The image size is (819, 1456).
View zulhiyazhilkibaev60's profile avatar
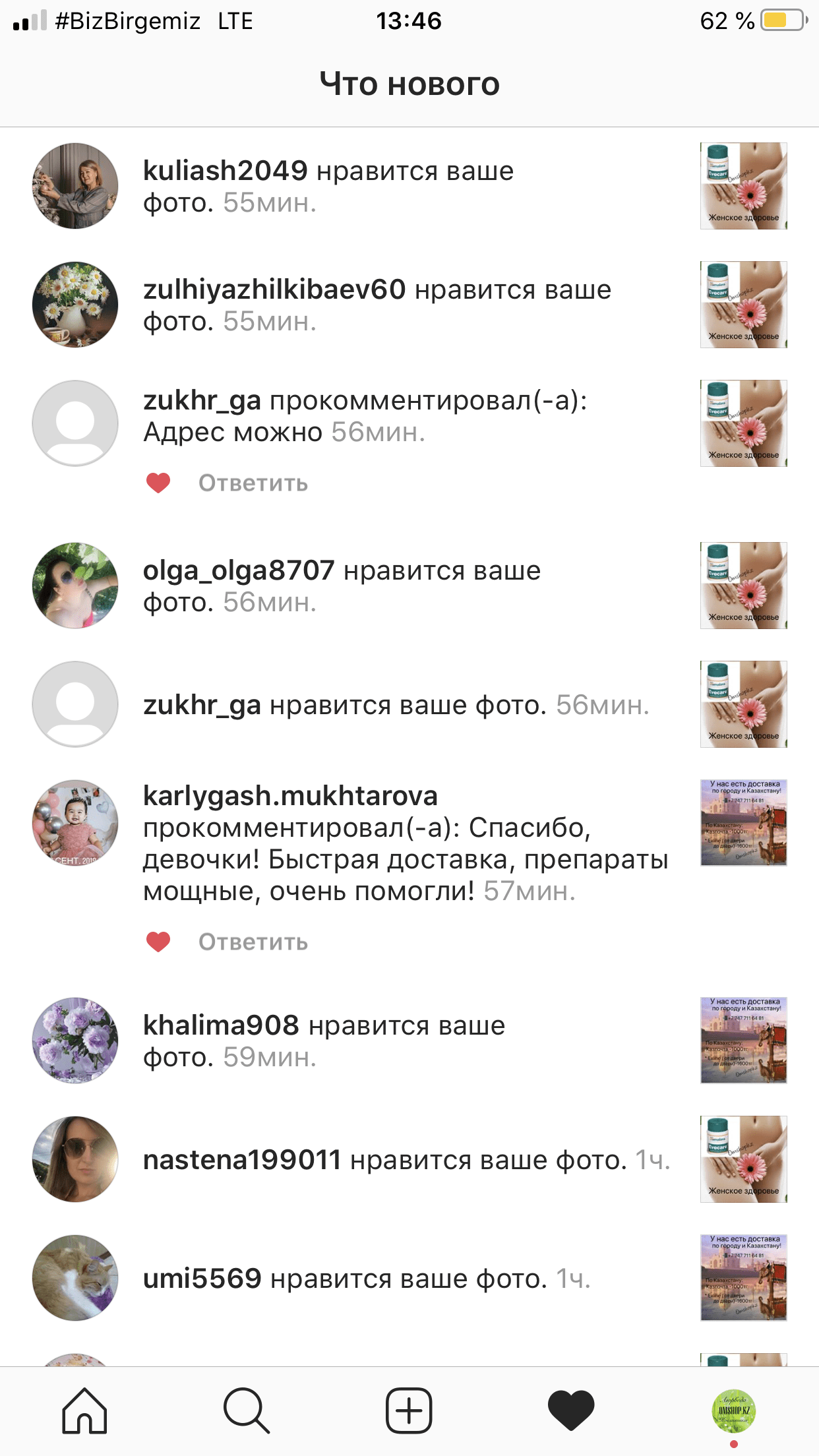[75, 305]
